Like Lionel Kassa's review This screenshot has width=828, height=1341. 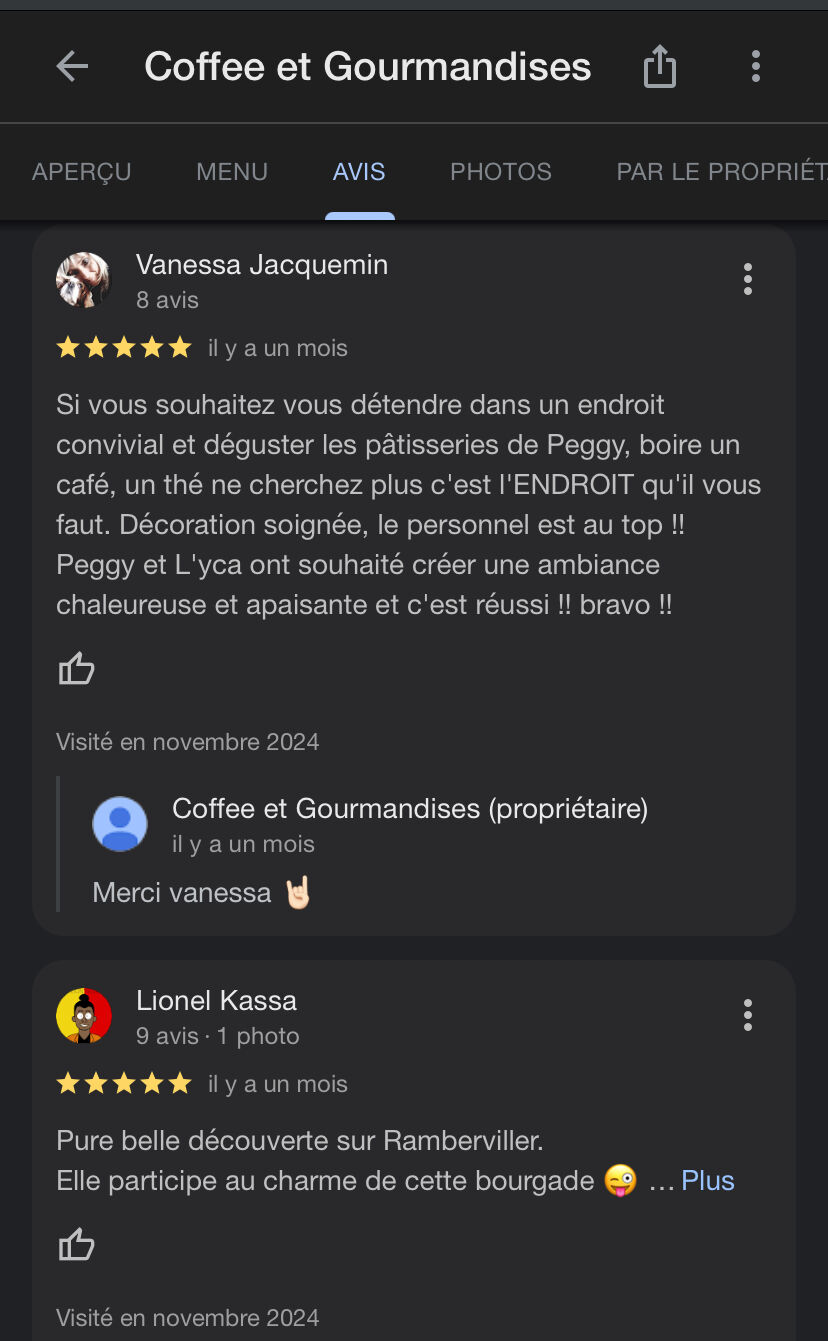tap(76, 1245)
